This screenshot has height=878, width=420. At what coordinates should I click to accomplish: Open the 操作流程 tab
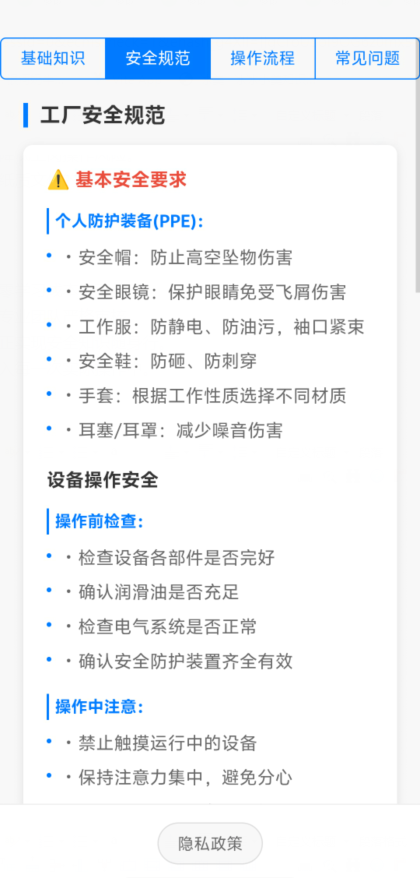pyautogui.click(x=263, y=58)
